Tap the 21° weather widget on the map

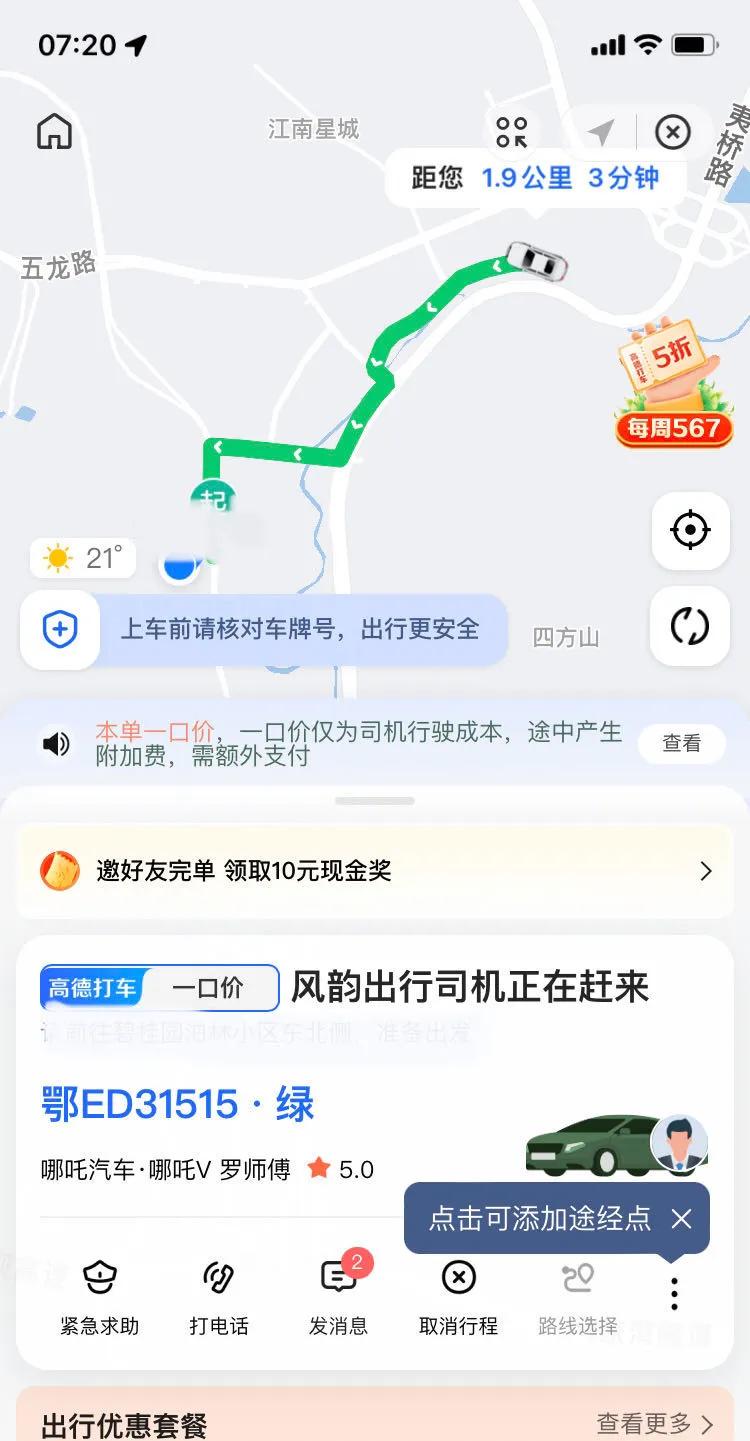coord(82,558)
